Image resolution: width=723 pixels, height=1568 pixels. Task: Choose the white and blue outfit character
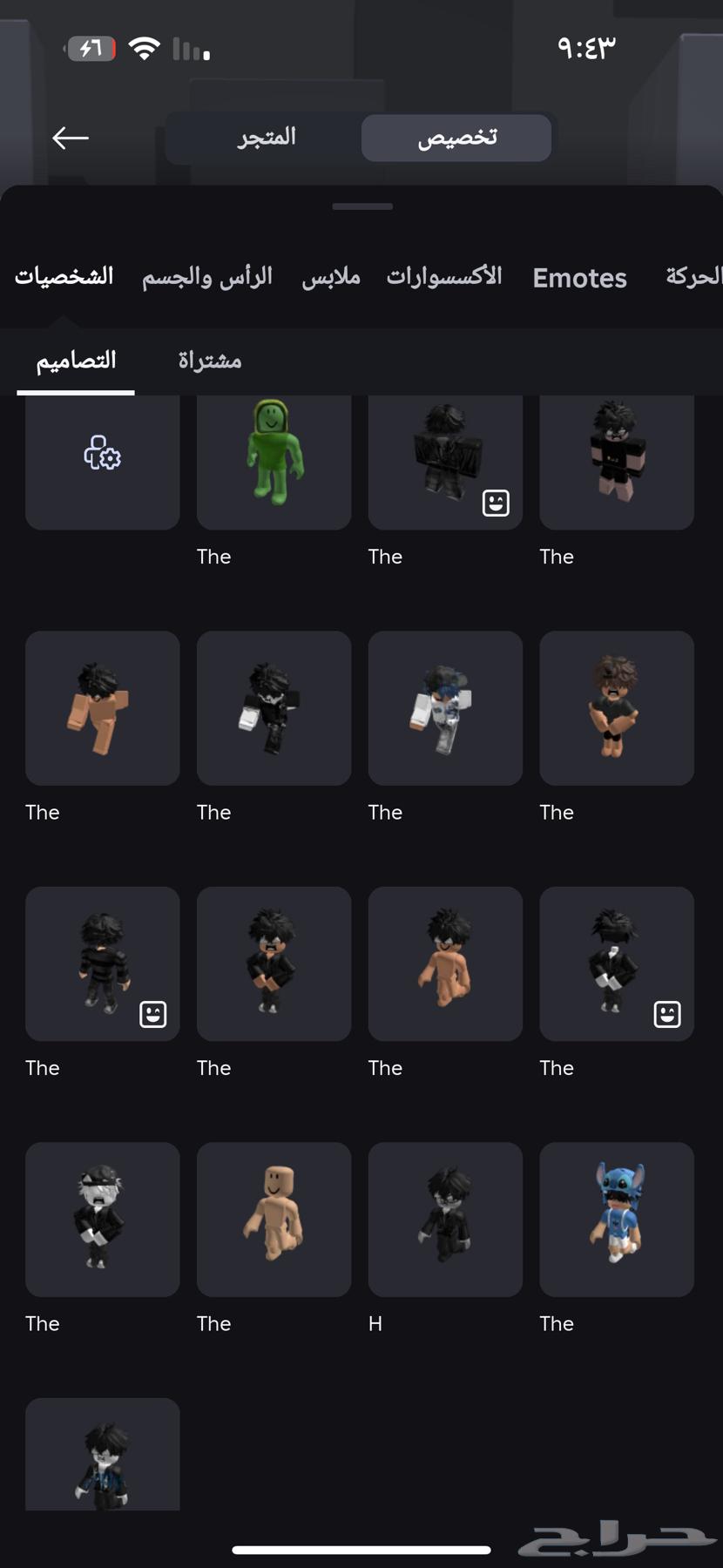click(x=445, y=707)
